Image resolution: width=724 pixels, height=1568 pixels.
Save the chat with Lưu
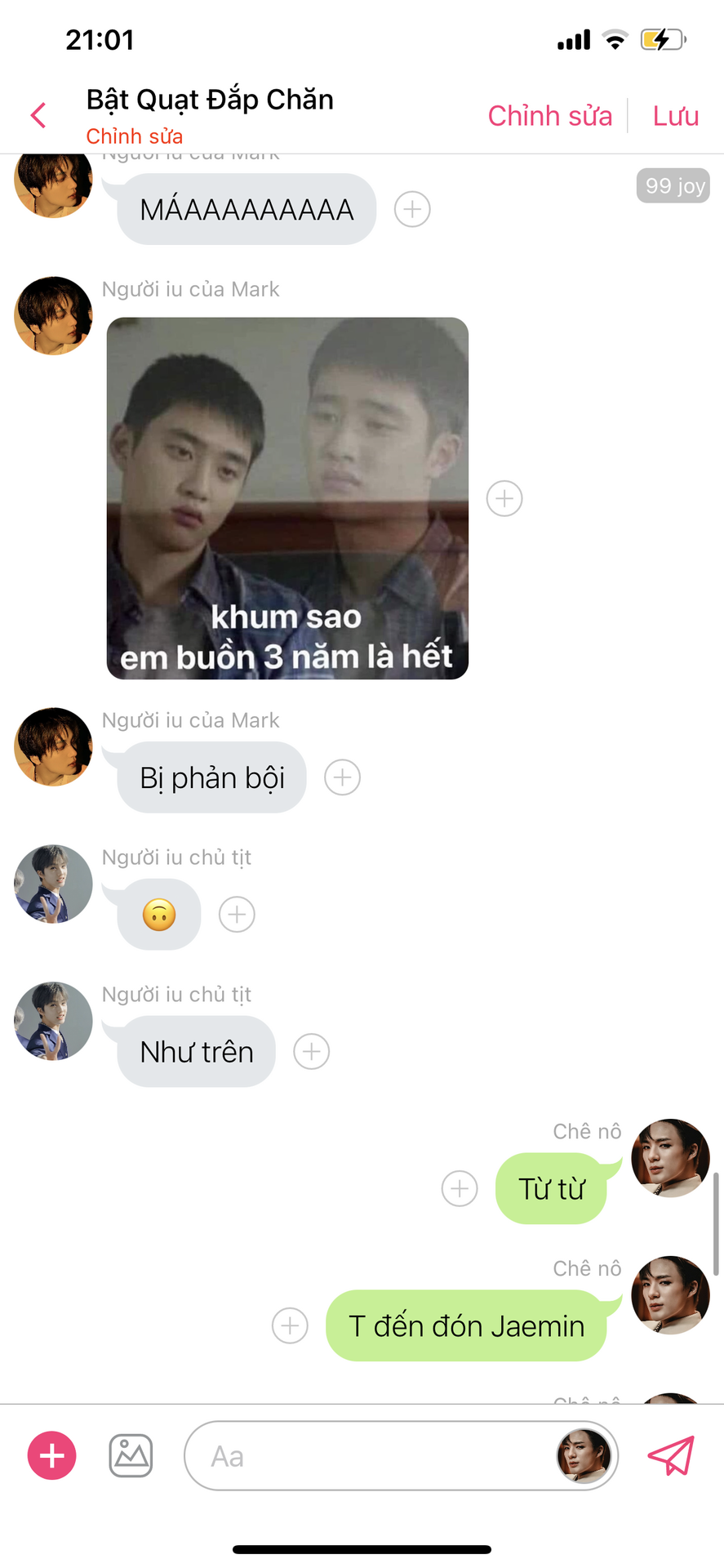point(675,116)
